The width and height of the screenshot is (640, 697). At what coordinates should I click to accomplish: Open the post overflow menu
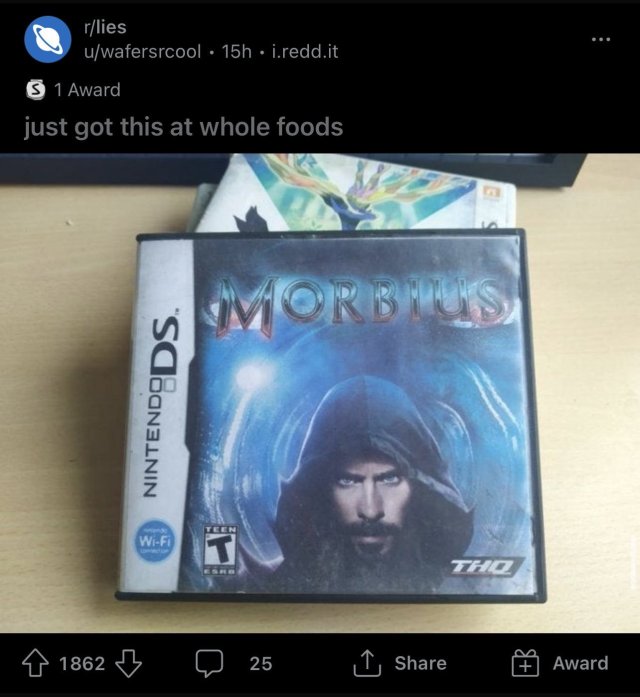click(x=599, y=40)
